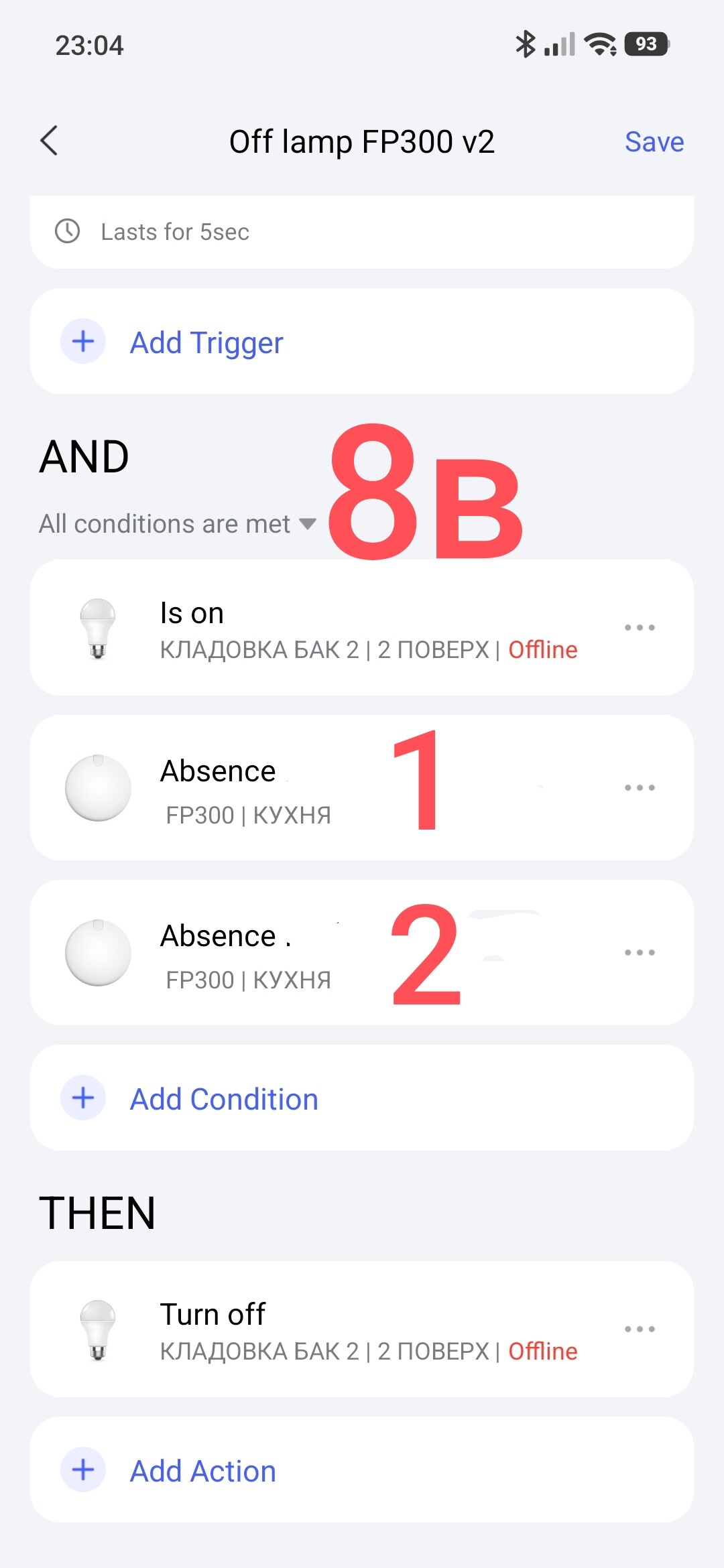Expand the All conditions are met dropdown
Viewport: 724px width, 1568px height.
coord(178,524)
